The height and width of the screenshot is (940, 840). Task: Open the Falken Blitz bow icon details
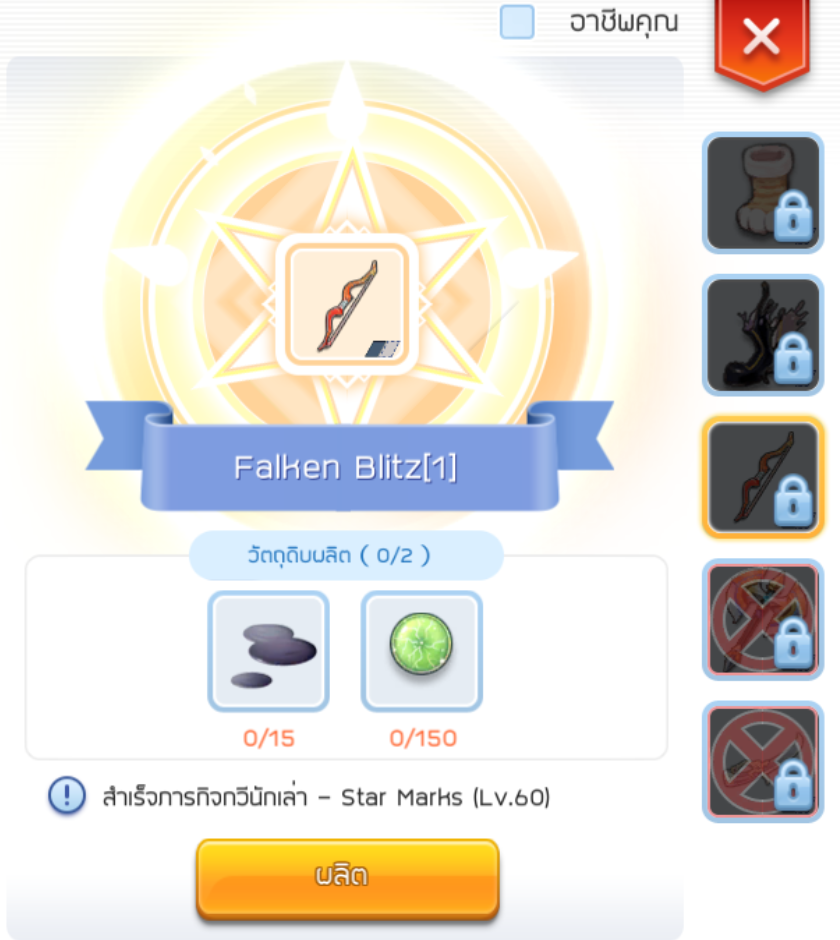pyautogui.click(x=346, y=304)
